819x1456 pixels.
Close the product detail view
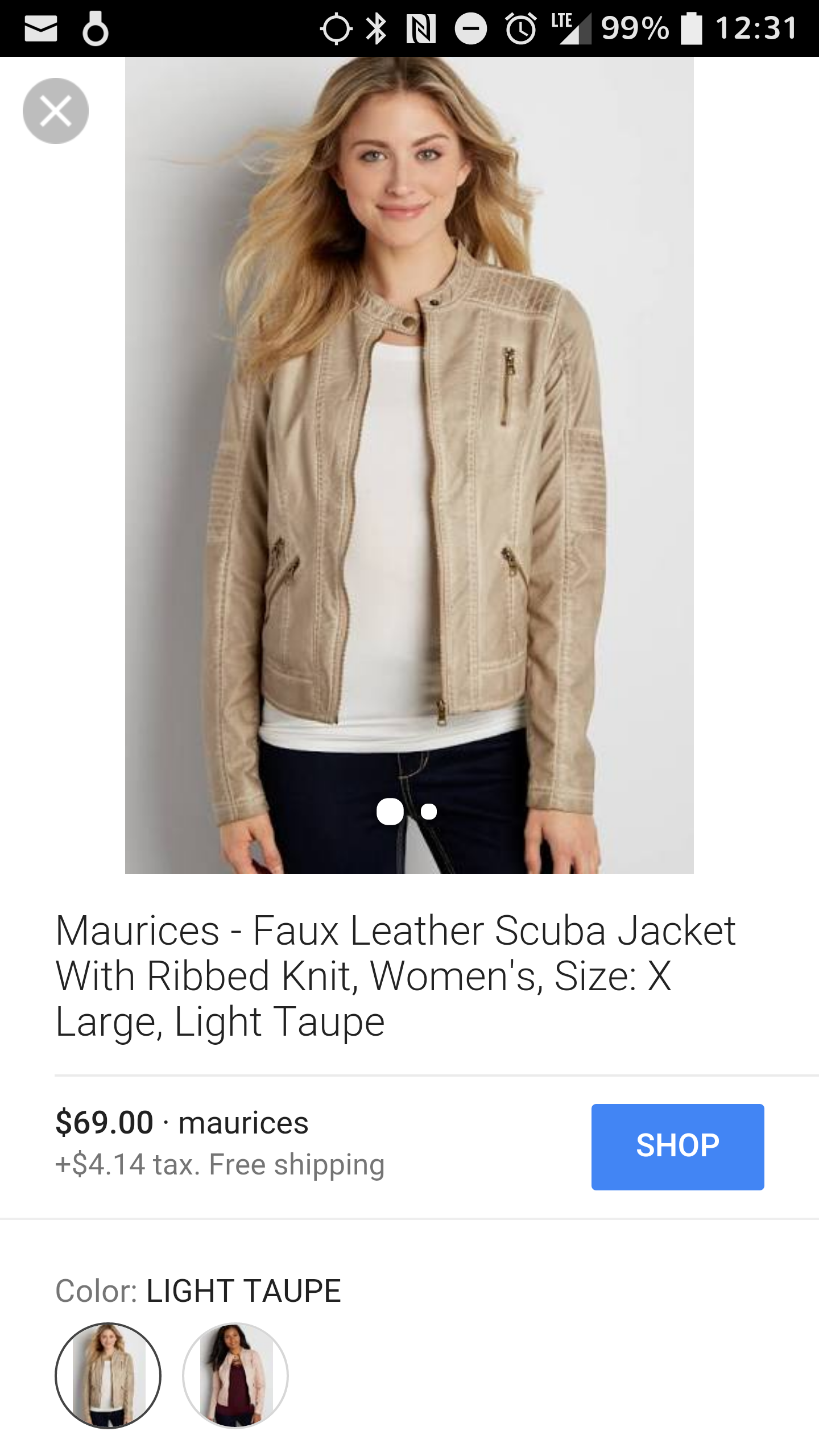[56, 111]
